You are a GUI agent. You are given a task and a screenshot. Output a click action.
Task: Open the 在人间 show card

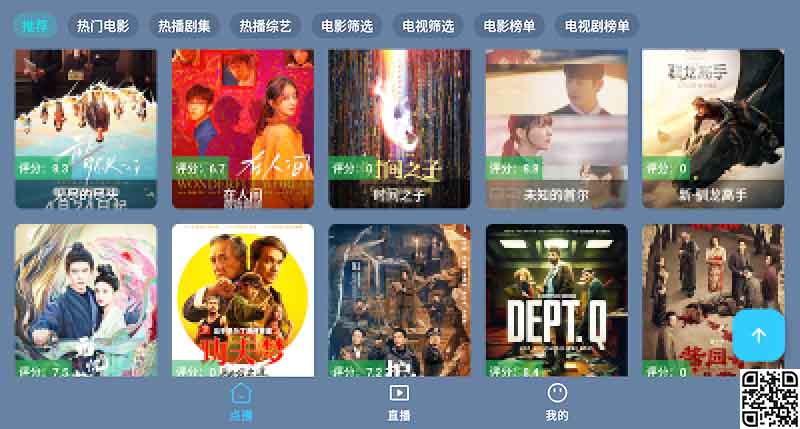243,128
